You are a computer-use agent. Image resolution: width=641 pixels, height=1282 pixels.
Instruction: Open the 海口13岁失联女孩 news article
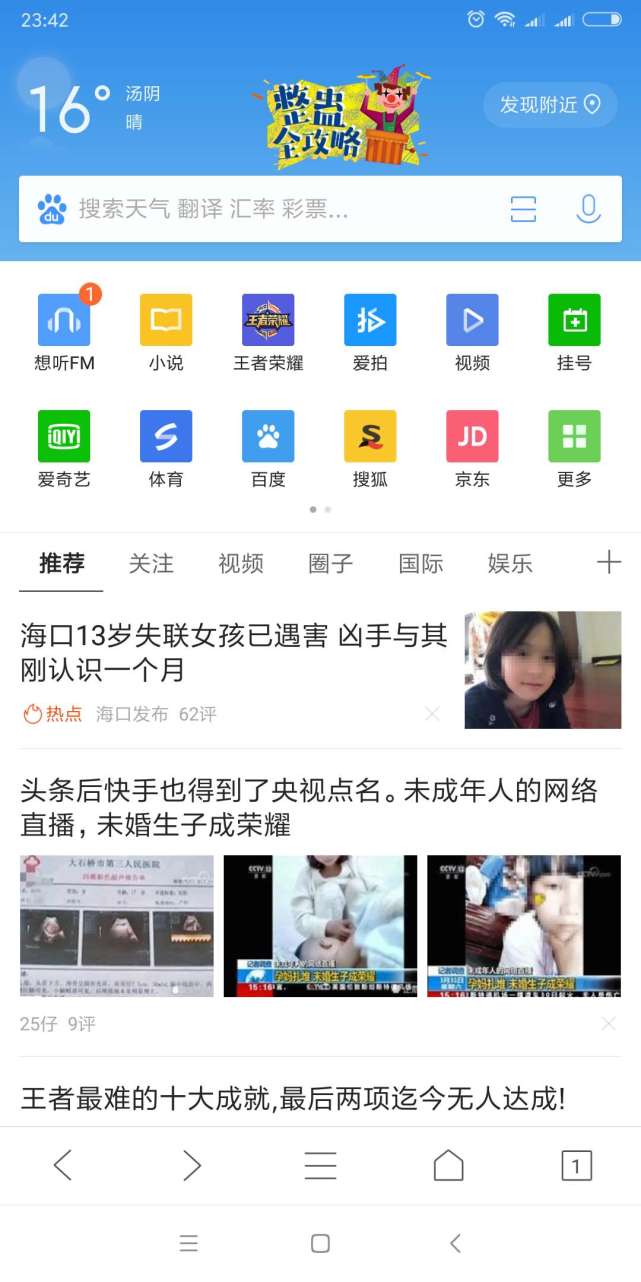point(234,652)
